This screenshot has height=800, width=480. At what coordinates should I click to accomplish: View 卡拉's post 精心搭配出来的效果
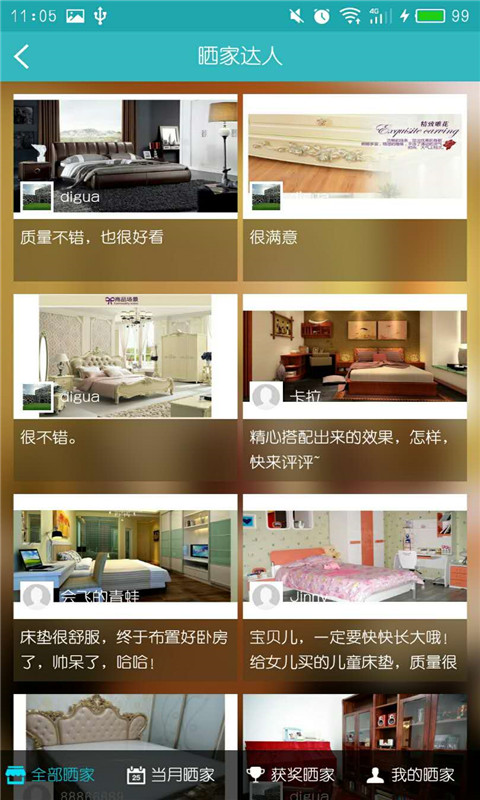pos(355,387)
